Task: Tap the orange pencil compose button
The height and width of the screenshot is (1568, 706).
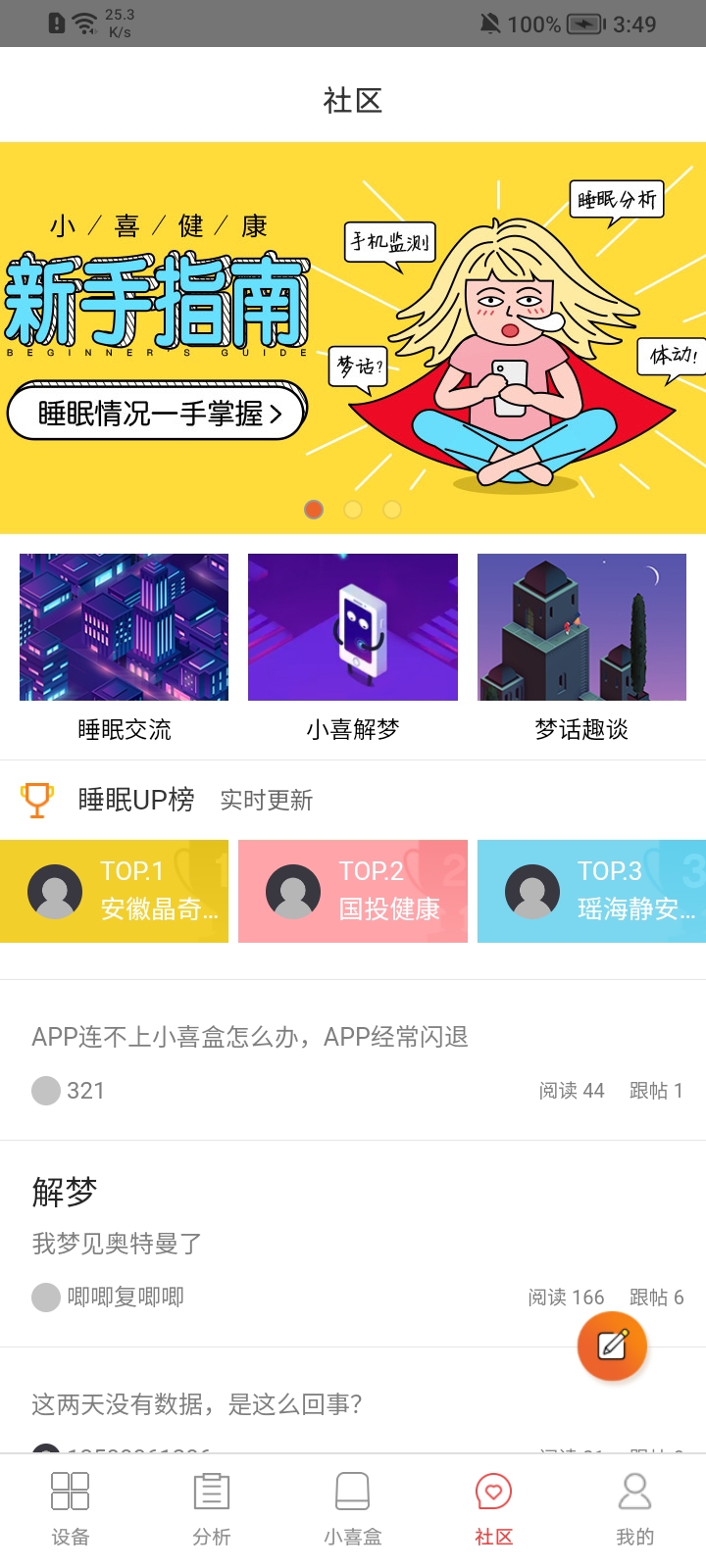Action: coord(612,1347)
